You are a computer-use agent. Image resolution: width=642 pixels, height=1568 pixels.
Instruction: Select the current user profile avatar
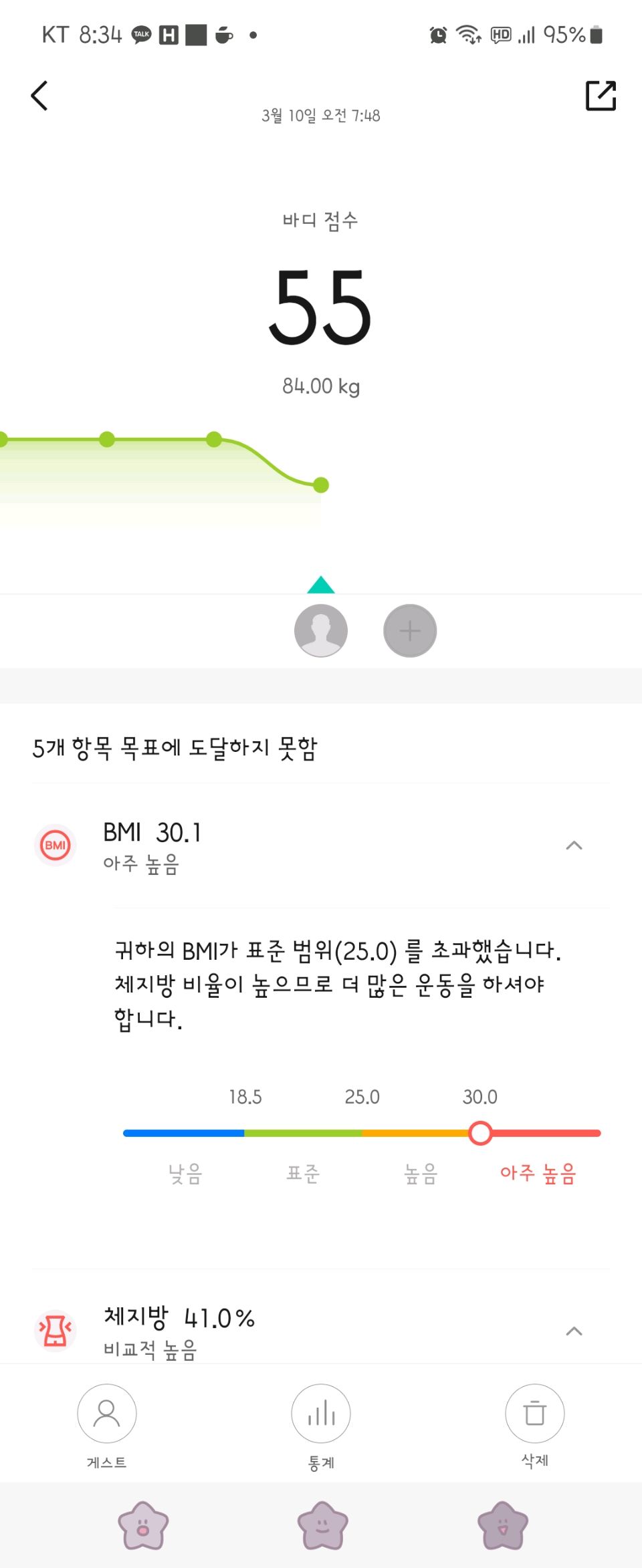[321, 630]
